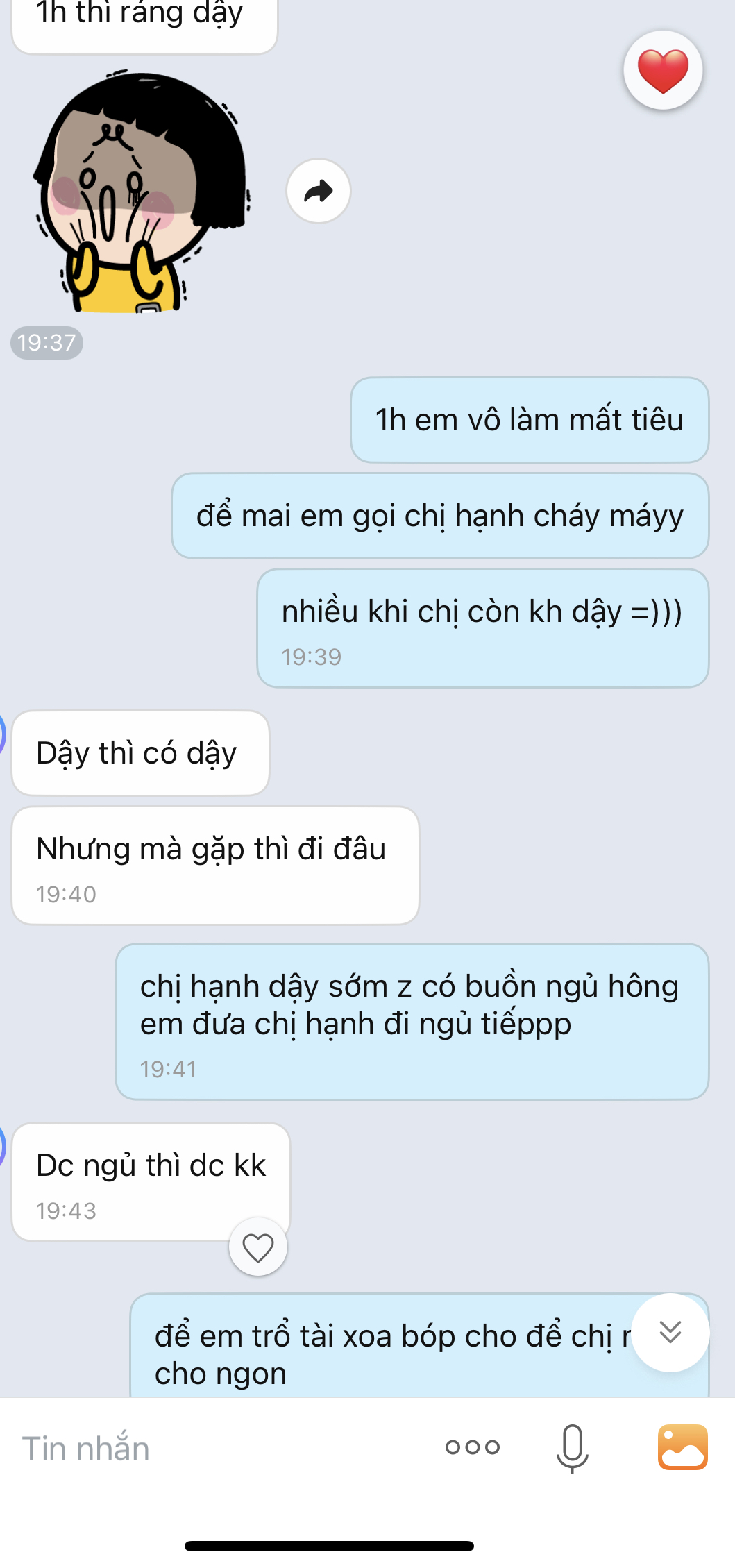Open the photo gallery picker
The image size is (735, 1568).
pyautogui.click(x=683, y=1447)
